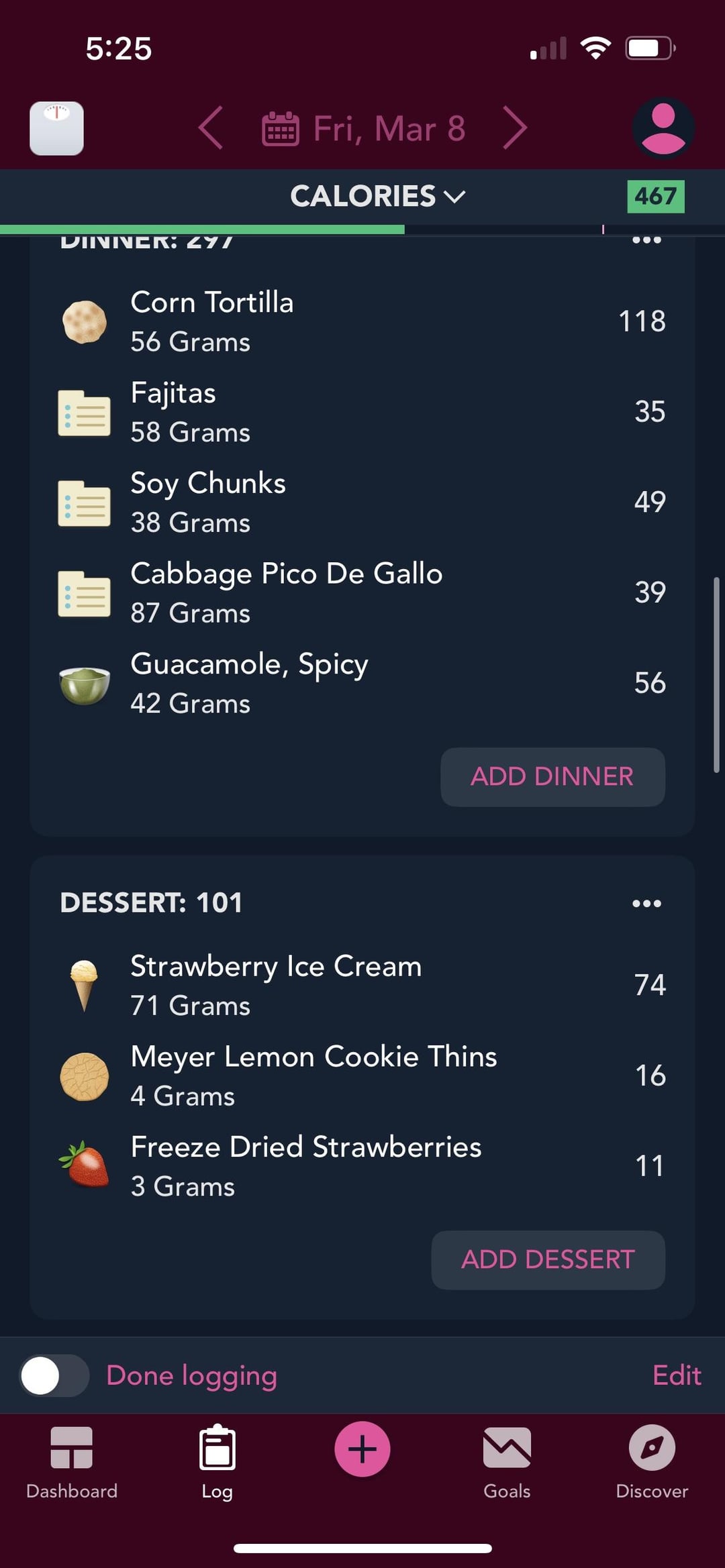Open Meyer Lemon Cookie Thins entry

(362, 1076)
